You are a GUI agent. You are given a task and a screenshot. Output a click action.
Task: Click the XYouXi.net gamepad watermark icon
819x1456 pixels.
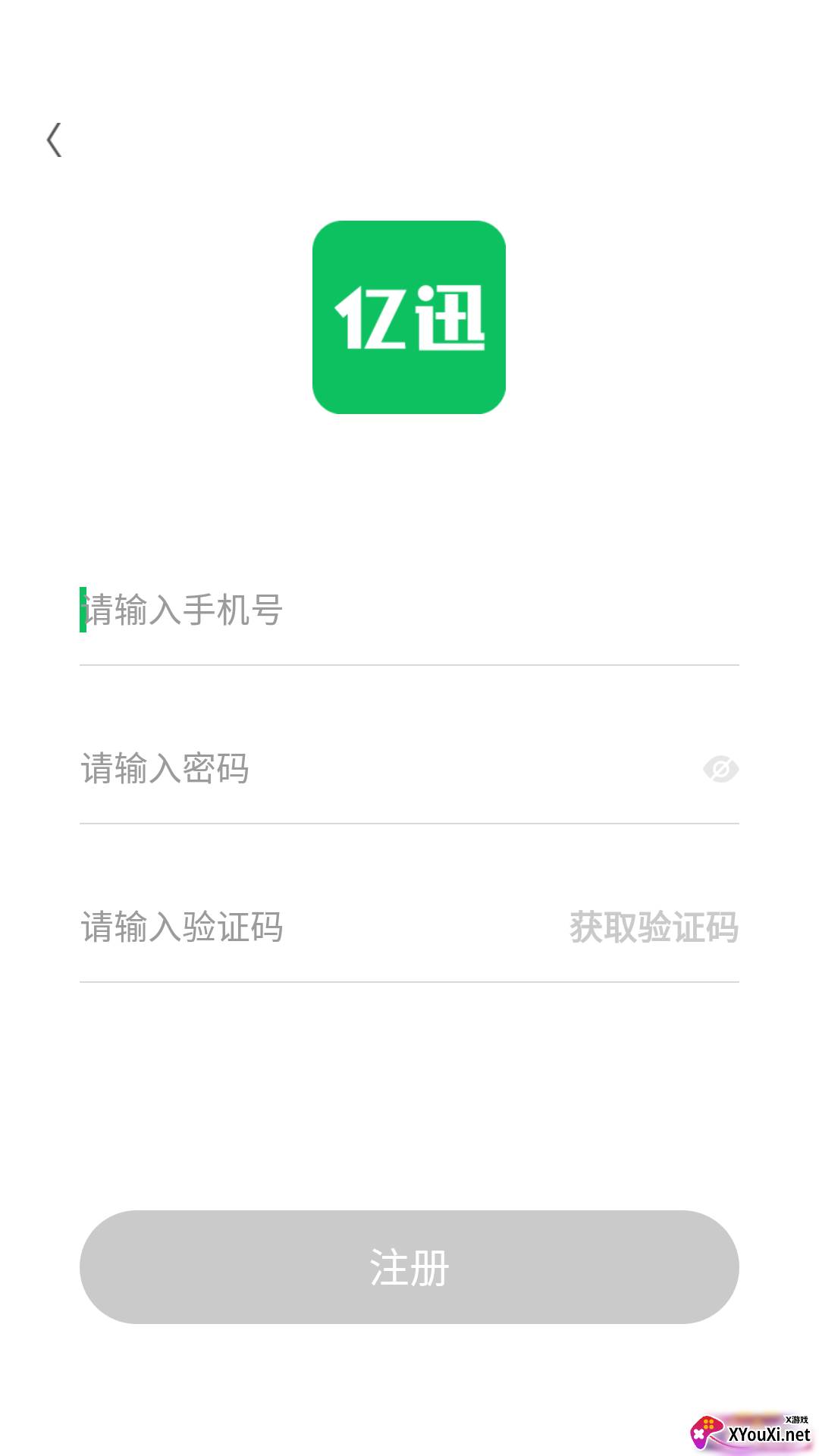(709, 1432)
